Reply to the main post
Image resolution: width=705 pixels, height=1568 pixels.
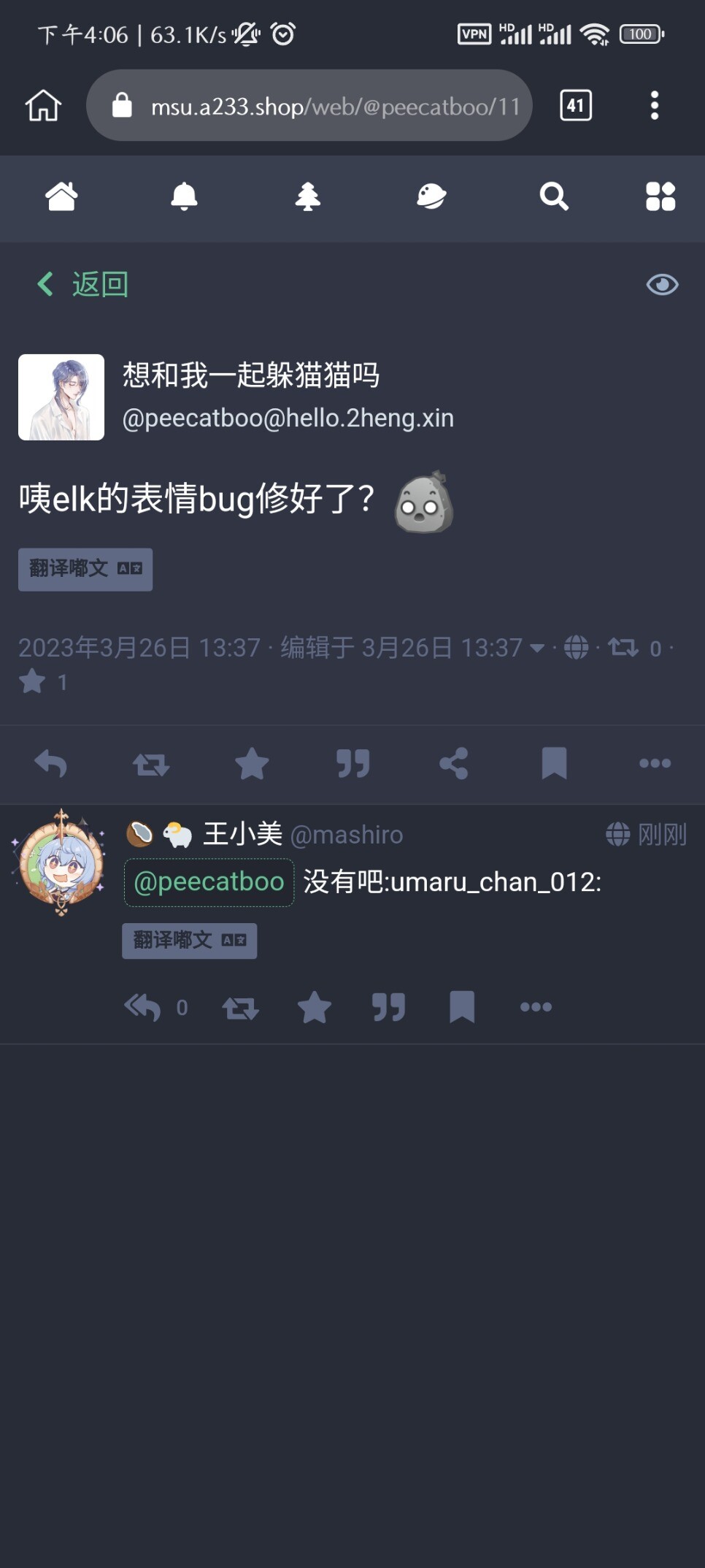click(50, 764)
